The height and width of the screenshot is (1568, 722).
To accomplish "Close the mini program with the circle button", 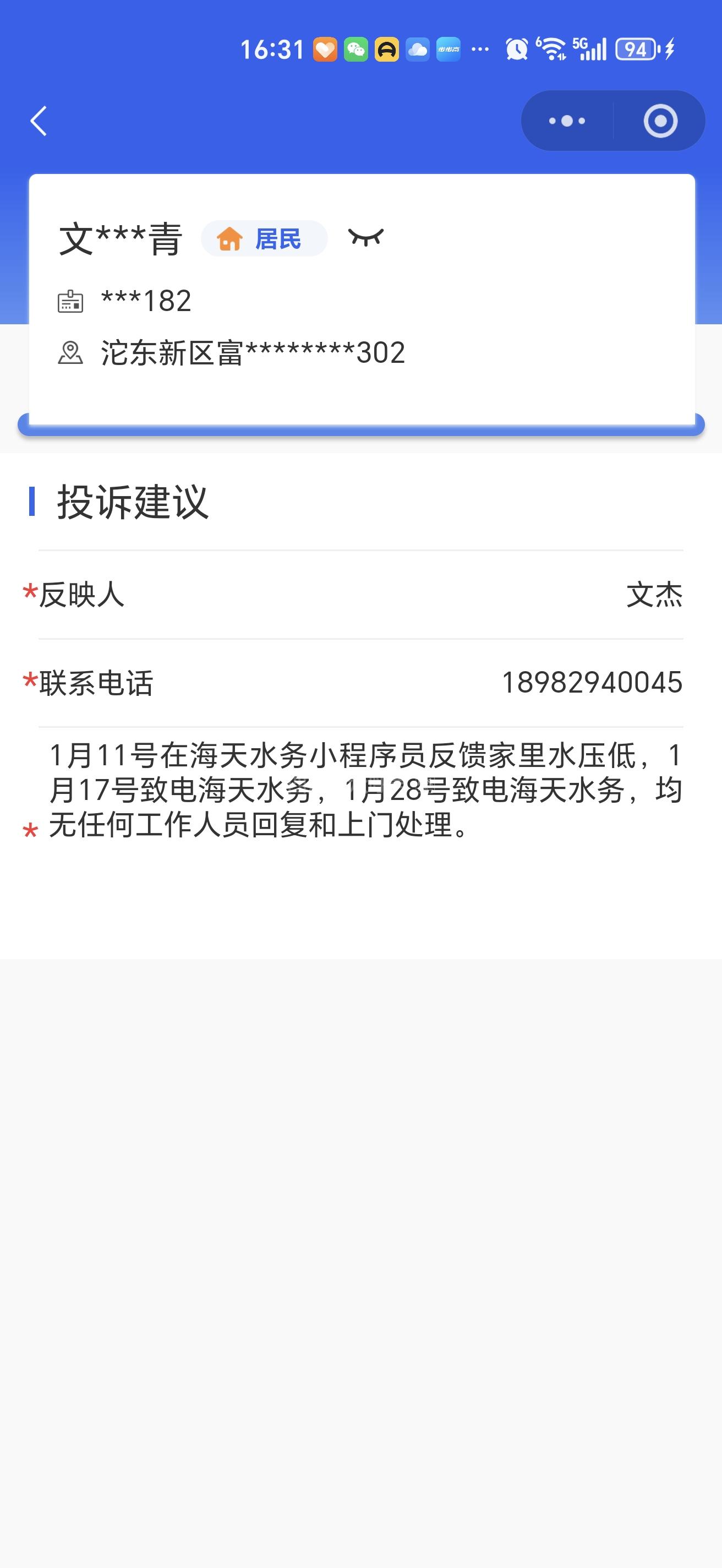I will [x=660, y=121].
